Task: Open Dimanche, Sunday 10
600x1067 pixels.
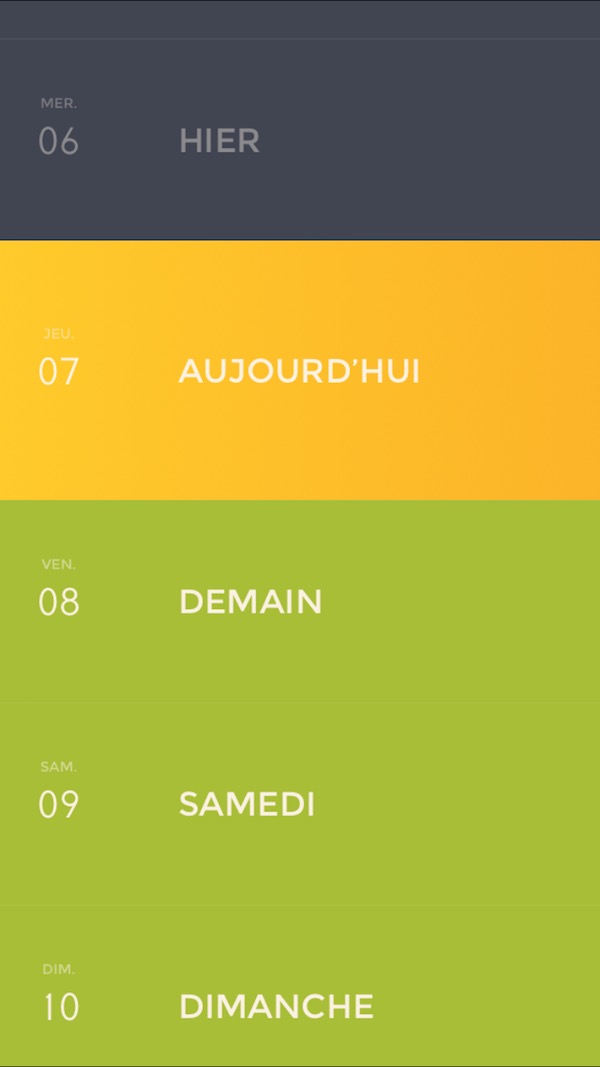Action: point(300,985)
